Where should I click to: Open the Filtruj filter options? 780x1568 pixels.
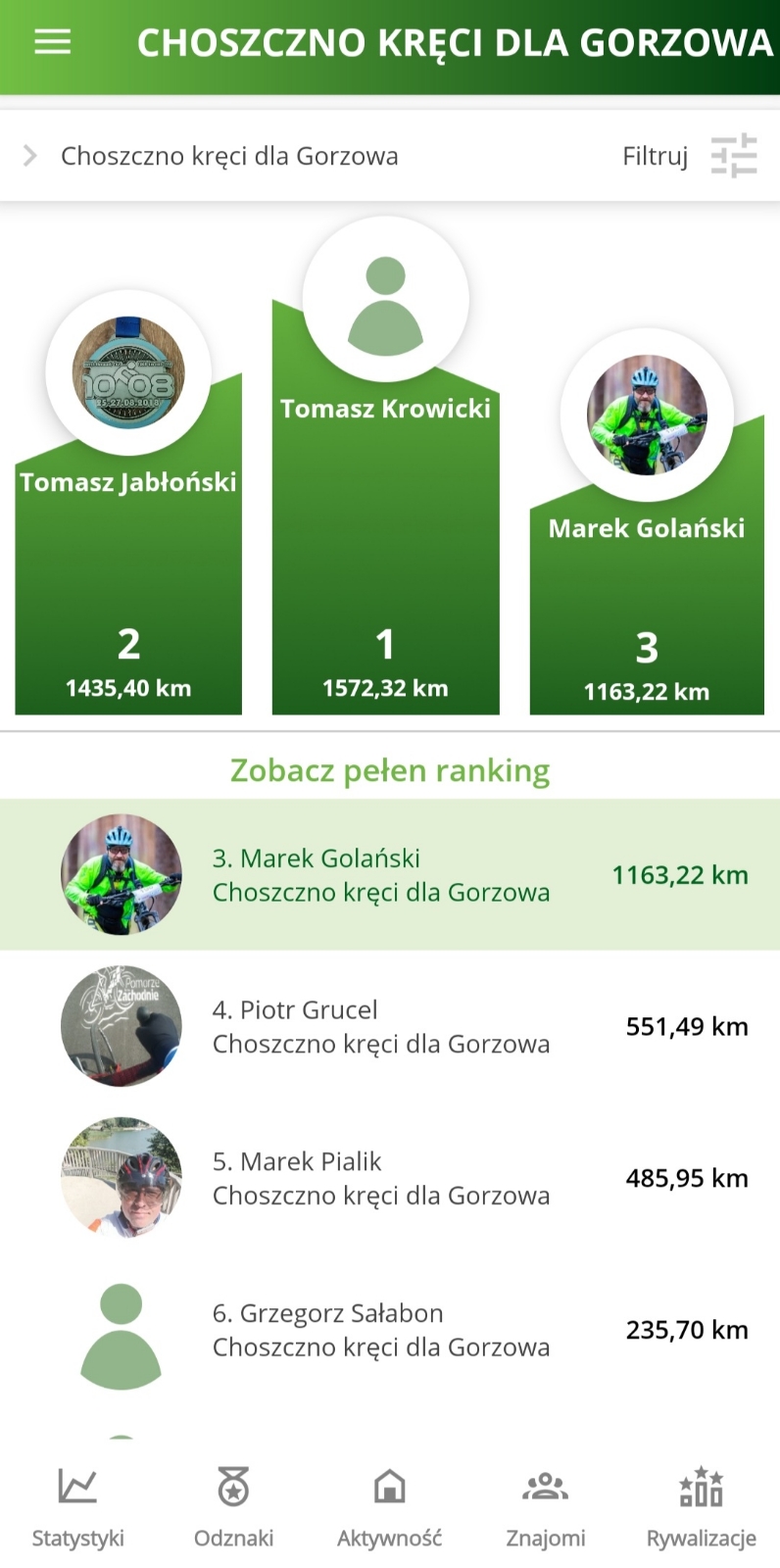[x=689, y=156]
